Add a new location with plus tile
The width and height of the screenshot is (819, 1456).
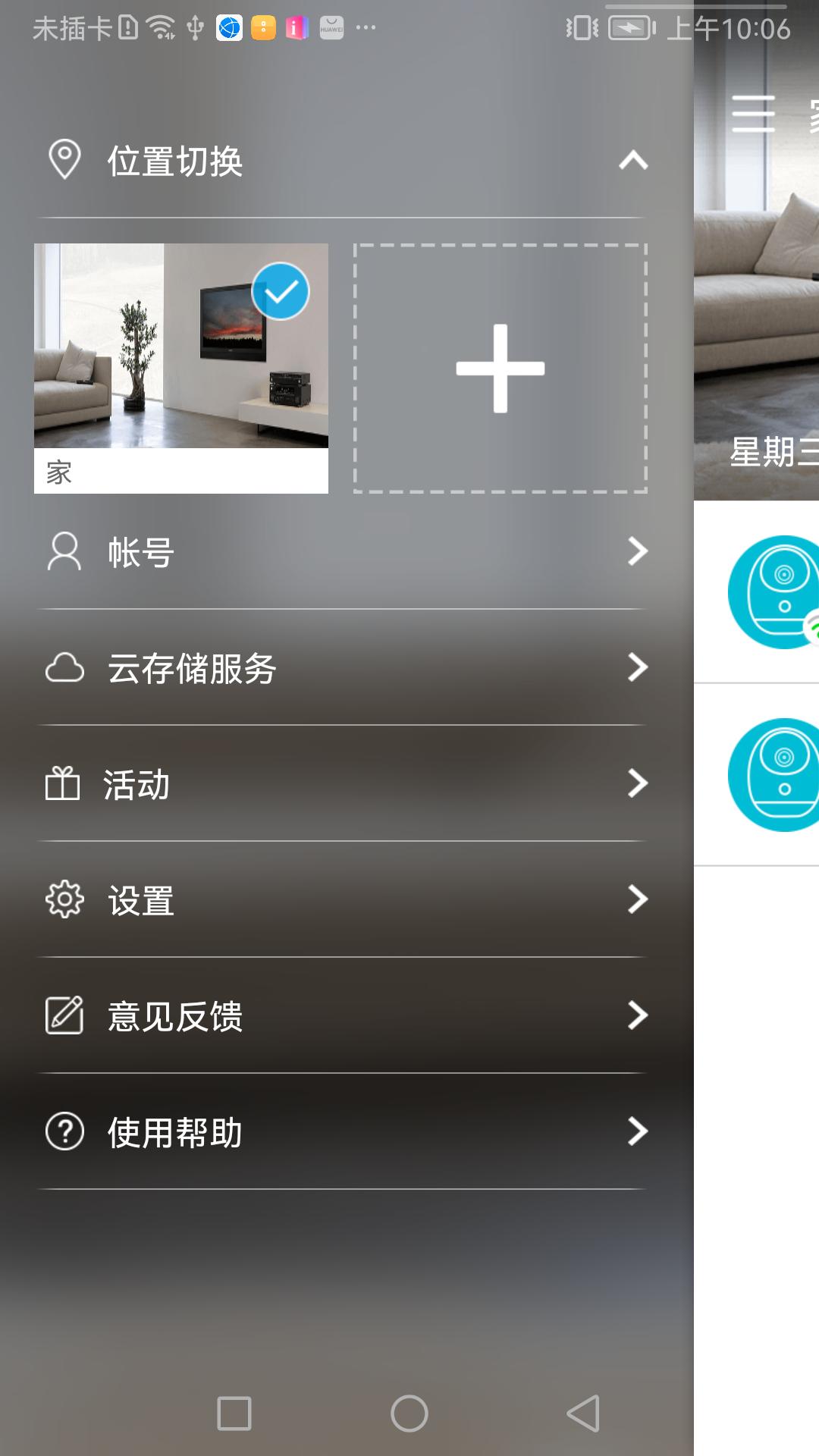[x=500, y=369]
